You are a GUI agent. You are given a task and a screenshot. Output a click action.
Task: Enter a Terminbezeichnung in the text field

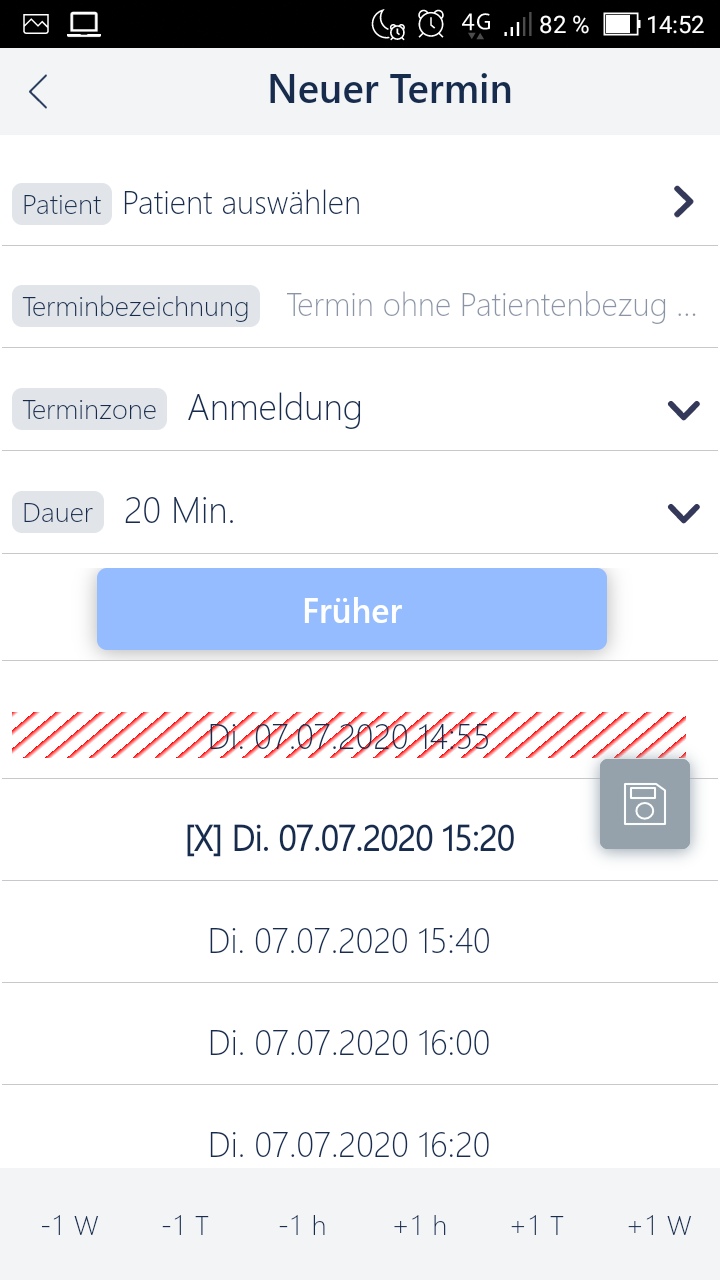pyautogui.click(x=490, y=305)
